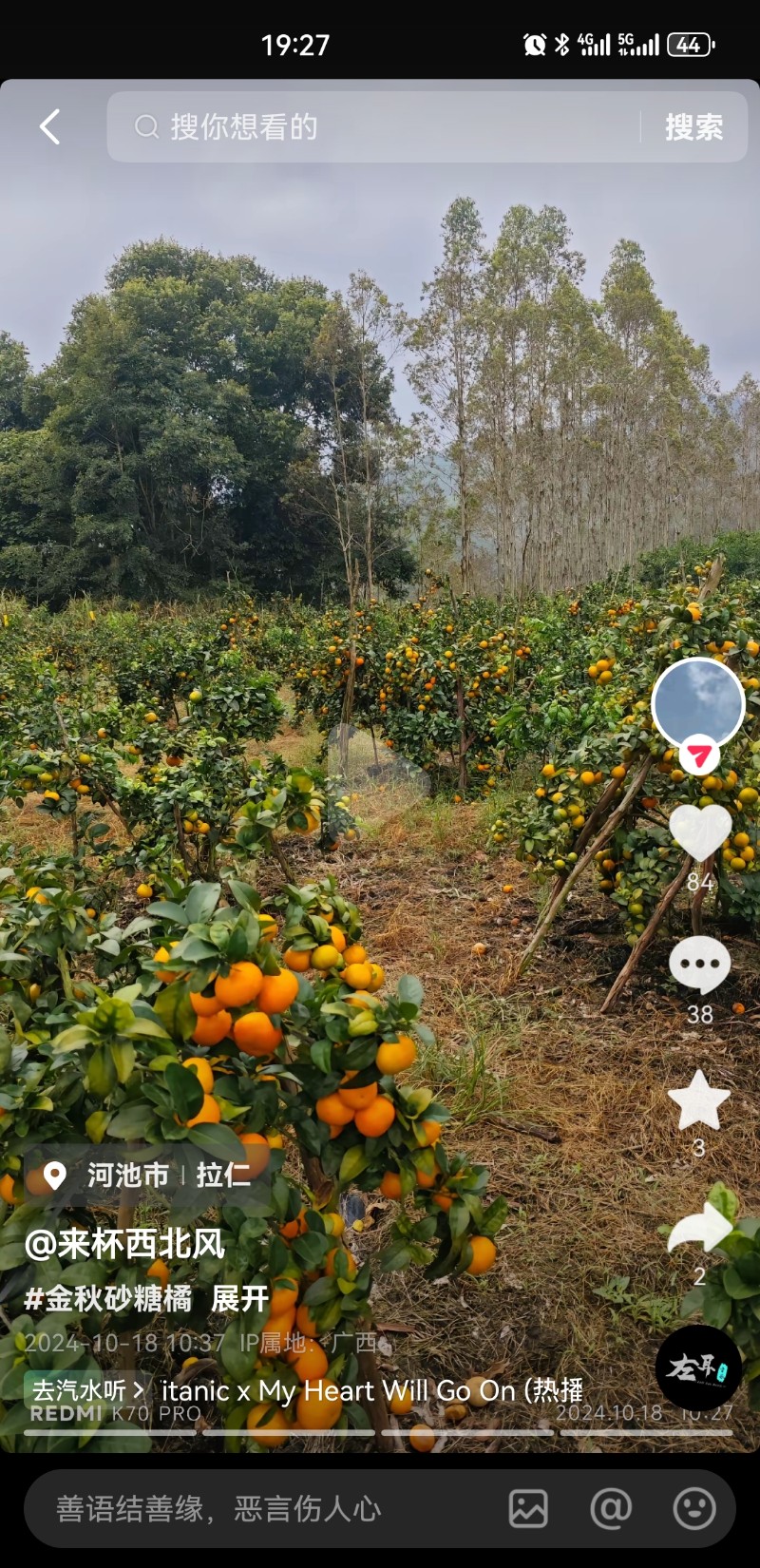
Task: Follow the author via avatar plus badge
Action: click(x=699, y=756)
